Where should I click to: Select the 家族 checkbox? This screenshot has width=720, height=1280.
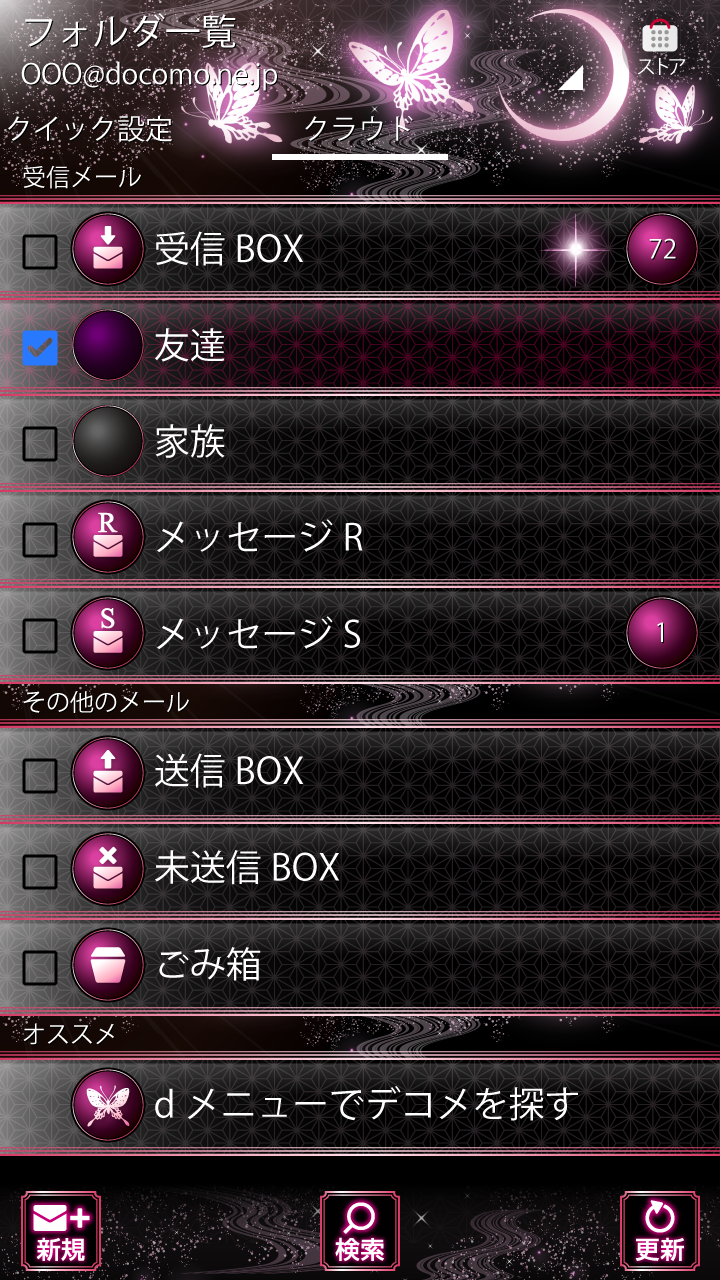[x=40, y=443]
